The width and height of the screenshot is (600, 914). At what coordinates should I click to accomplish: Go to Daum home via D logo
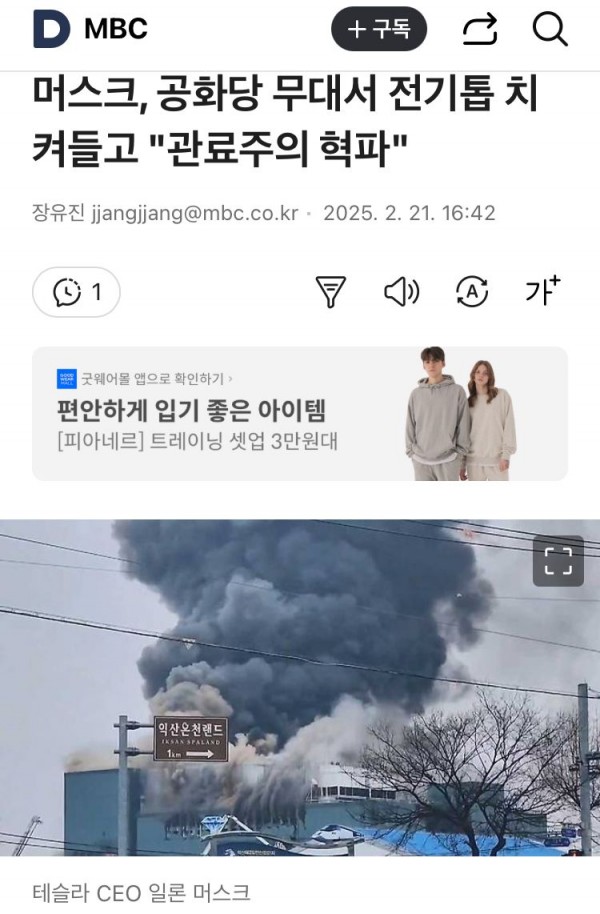coord(51,30)
